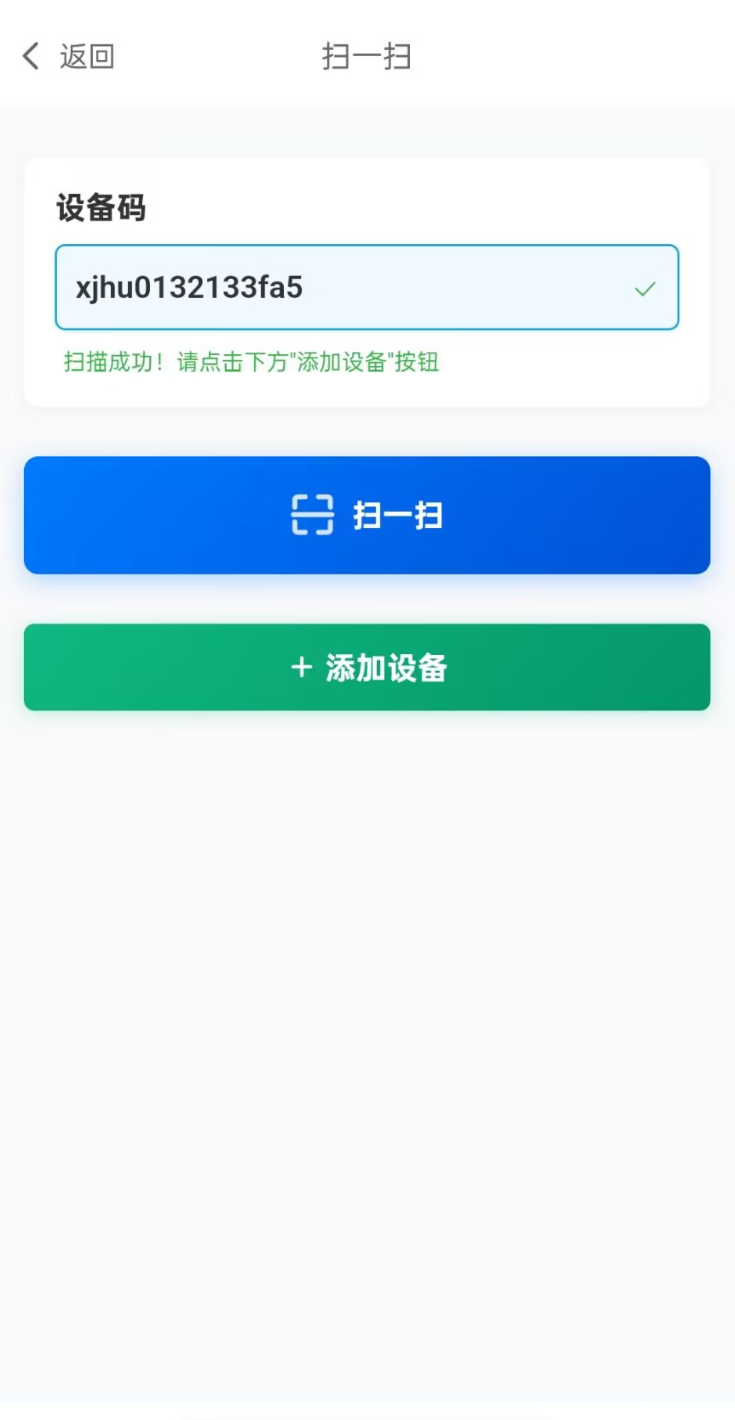Start scanning with the 扫一扫 button
This screenshot has height=1420, width=735.
(367, 516)
